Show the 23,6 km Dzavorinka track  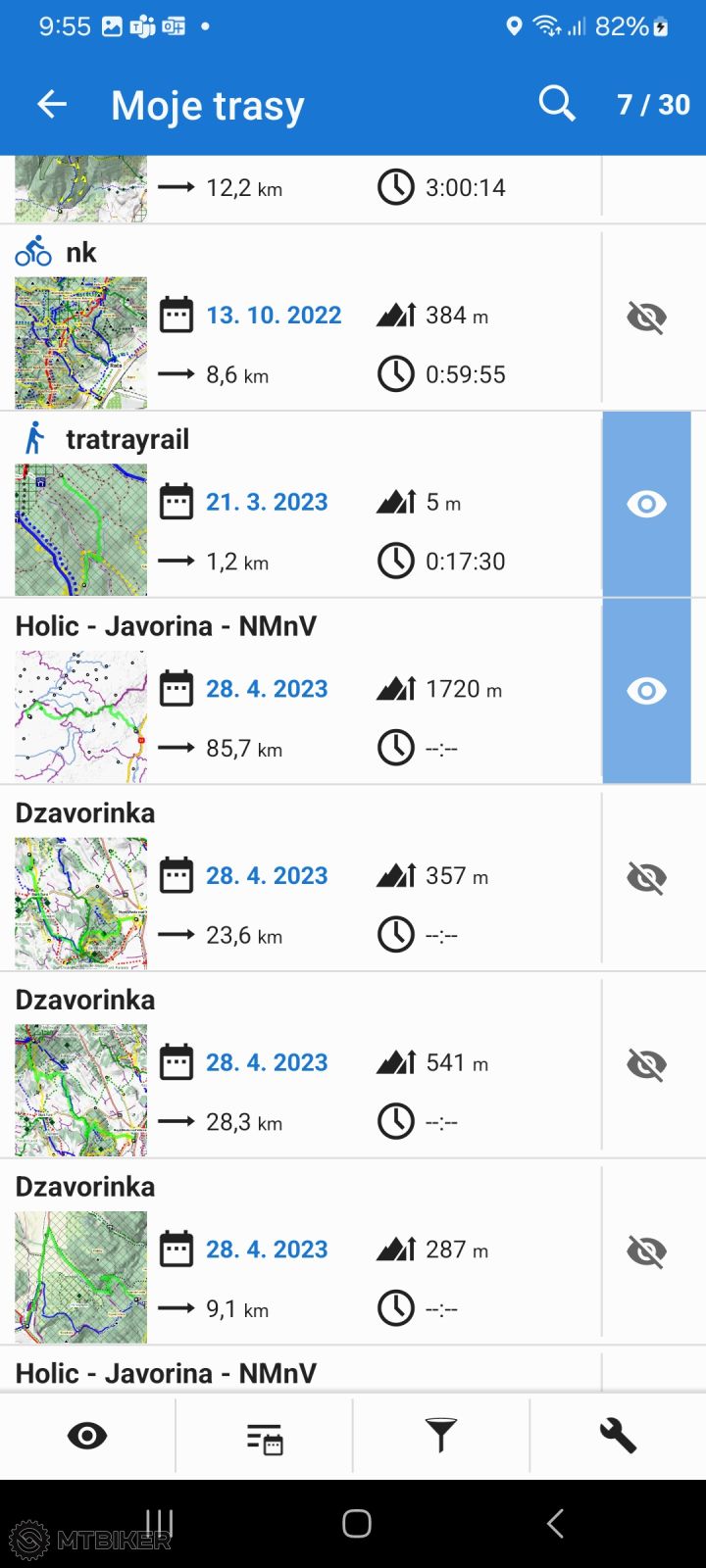[x=646, y=878]
